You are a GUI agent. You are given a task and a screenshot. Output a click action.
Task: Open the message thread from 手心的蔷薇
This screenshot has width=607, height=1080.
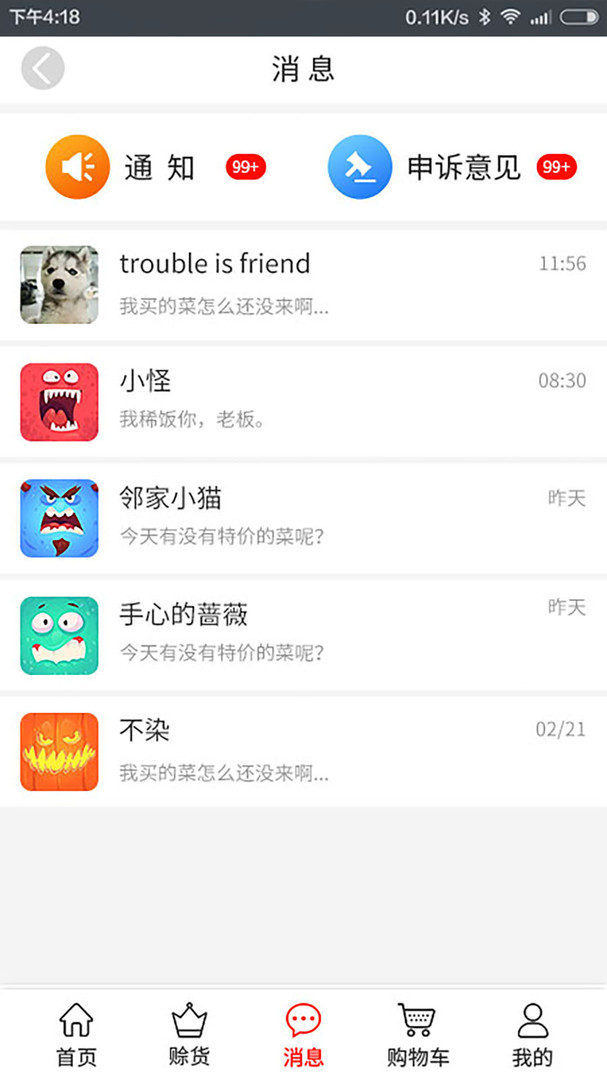click(303, 635)
